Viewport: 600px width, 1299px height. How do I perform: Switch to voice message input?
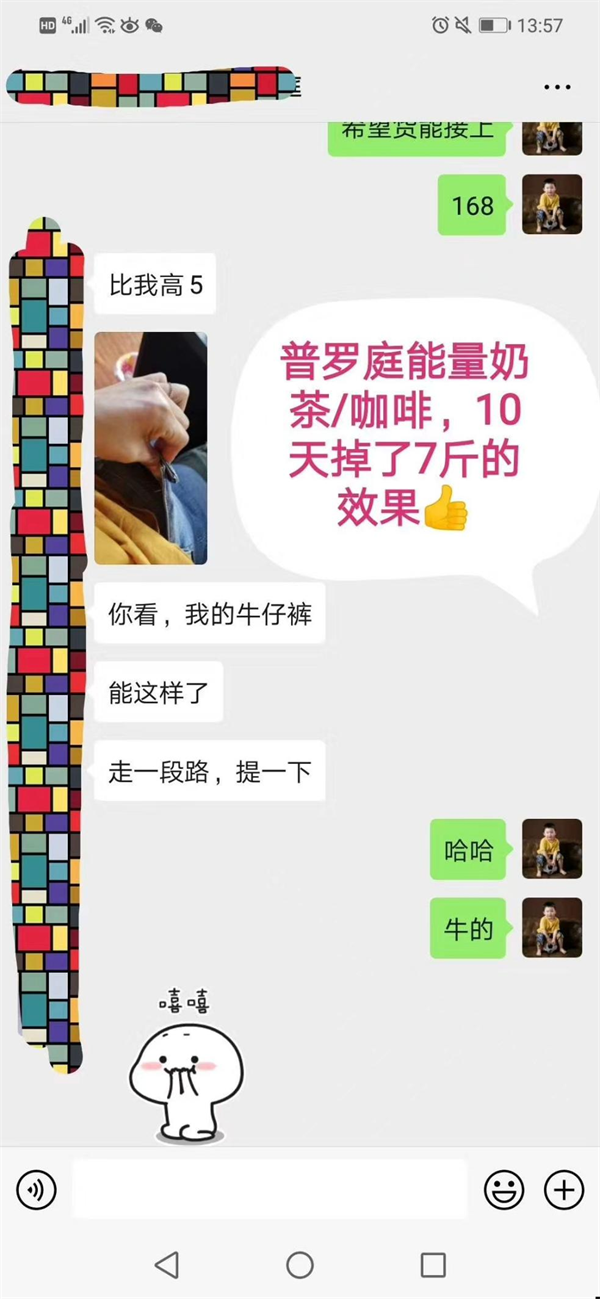(x=37, y=1189)
